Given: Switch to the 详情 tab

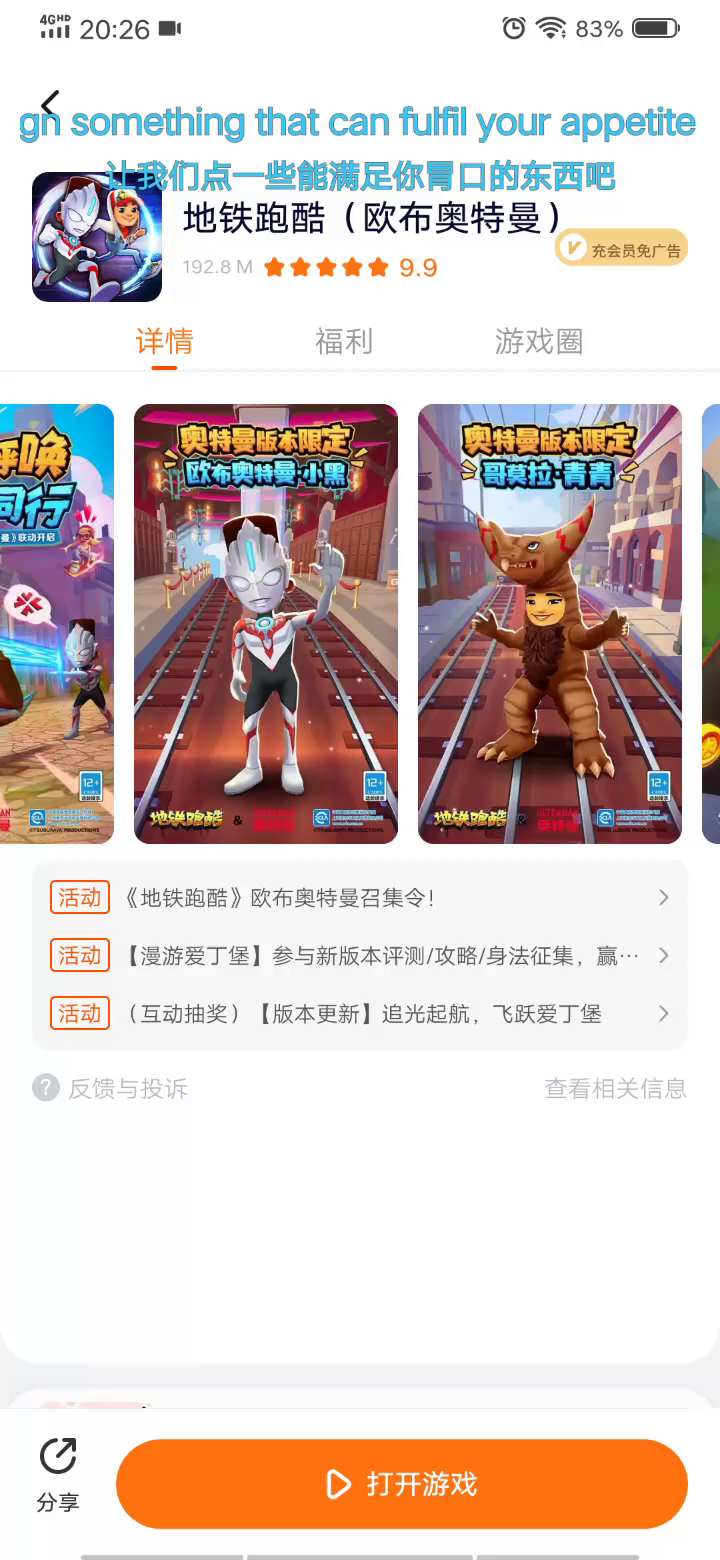Looking at the screenshot, I should (164, 342).
